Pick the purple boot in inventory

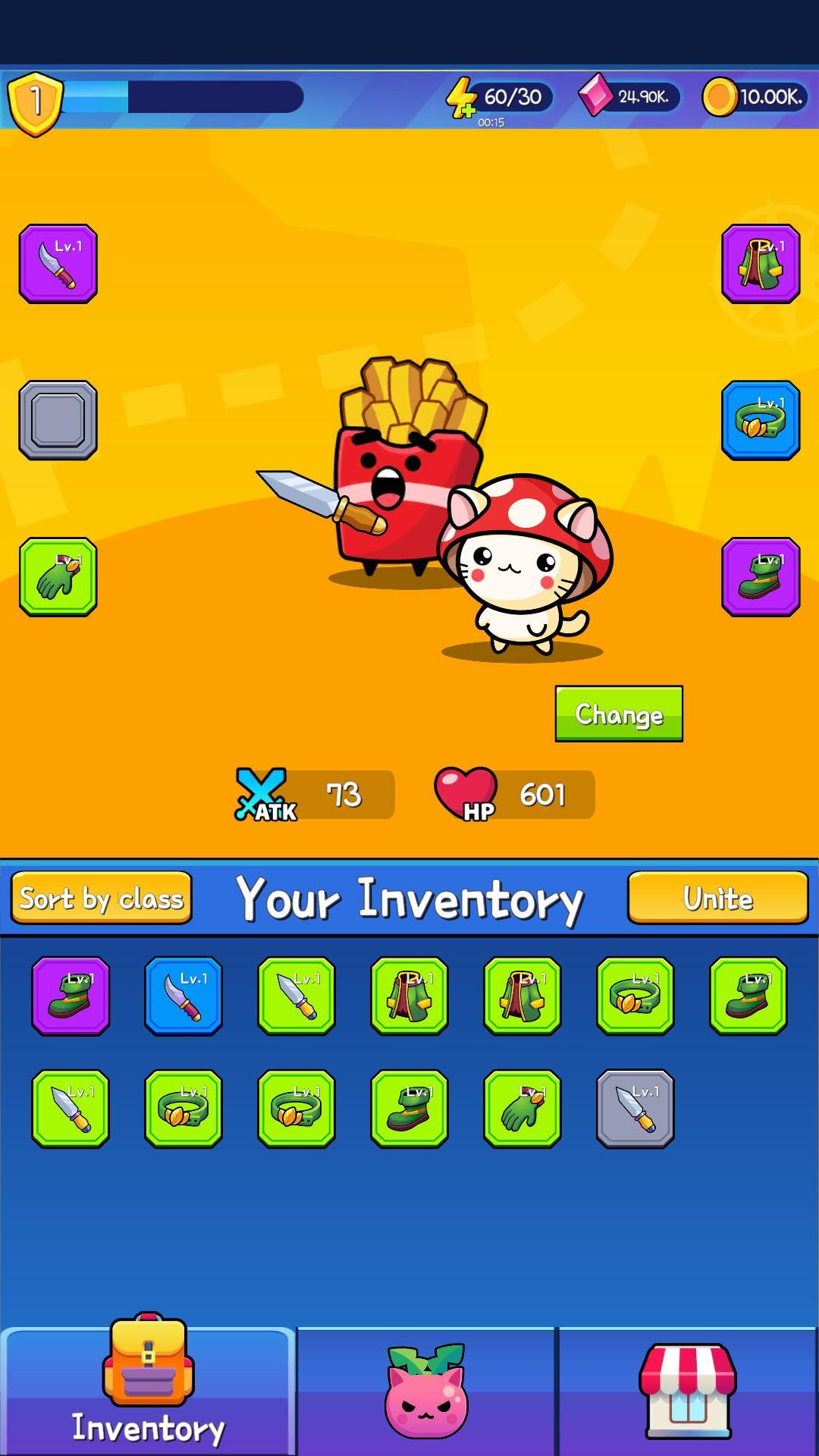tap(71, 996)
